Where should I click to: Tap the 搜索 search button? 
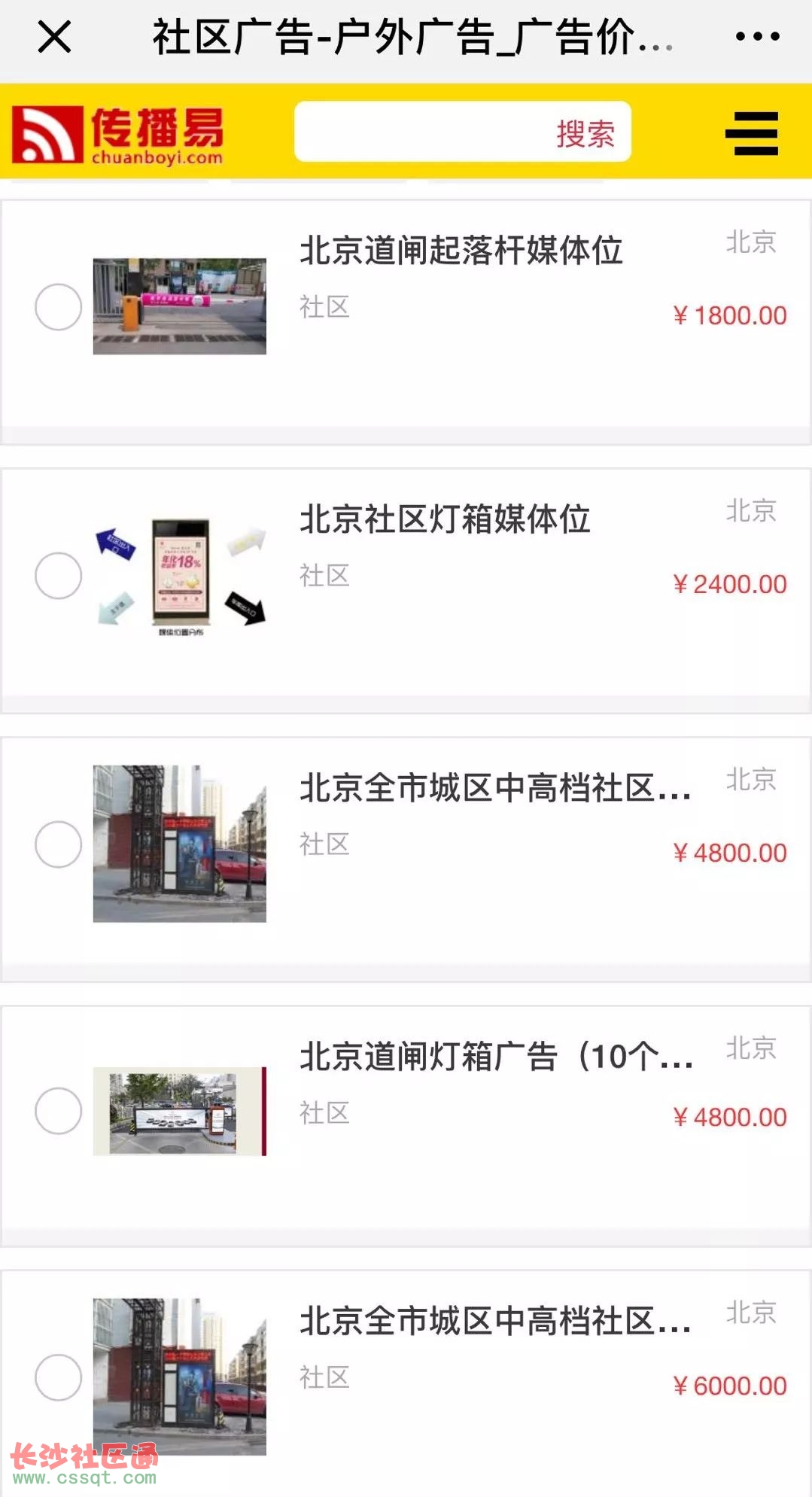tap(585, 133)
